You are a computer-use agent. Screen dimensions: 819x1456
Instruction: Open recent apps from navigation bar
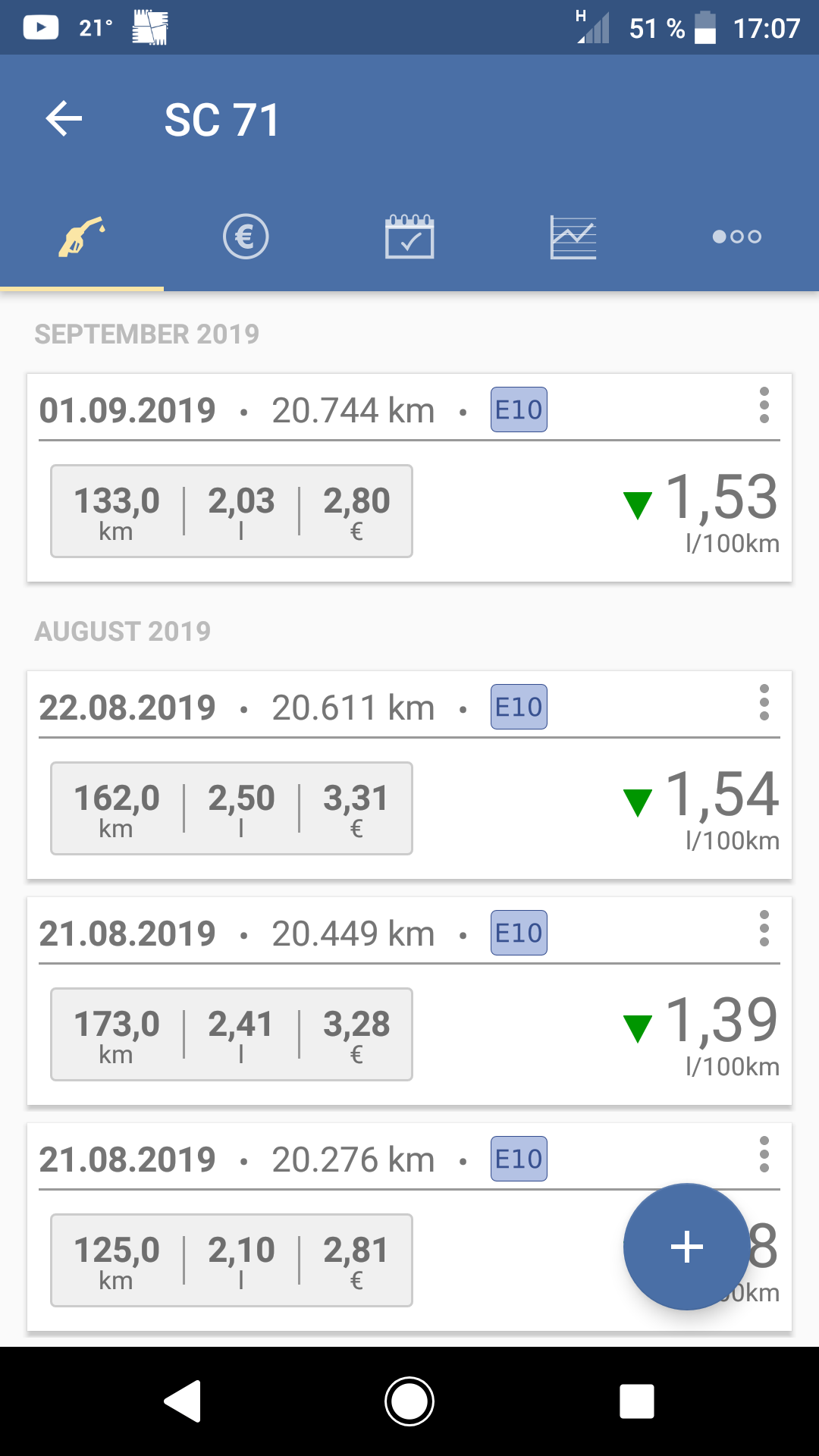(x=637, y=1401)
